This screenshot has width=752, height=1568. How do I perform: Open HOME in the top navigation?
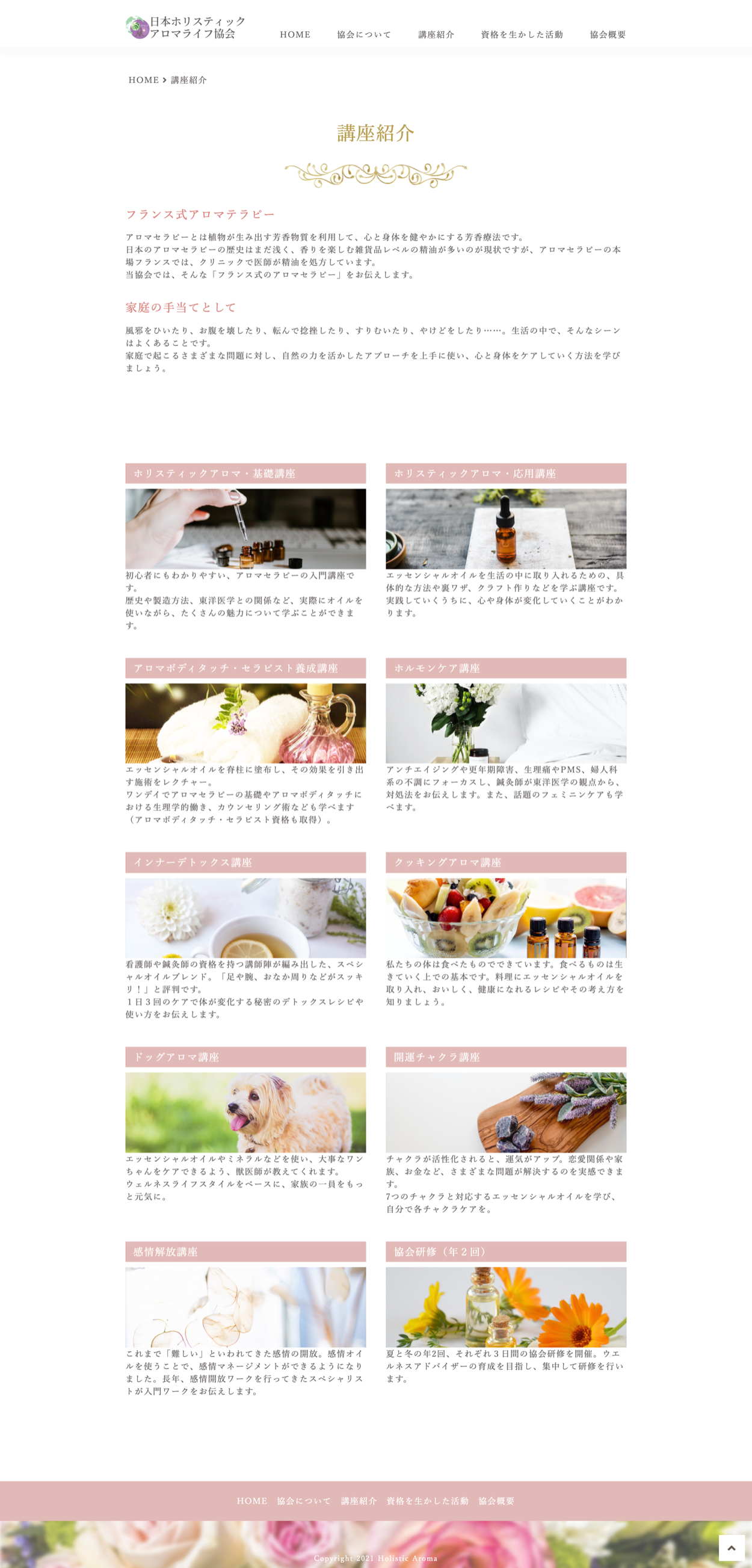(295, 35)
